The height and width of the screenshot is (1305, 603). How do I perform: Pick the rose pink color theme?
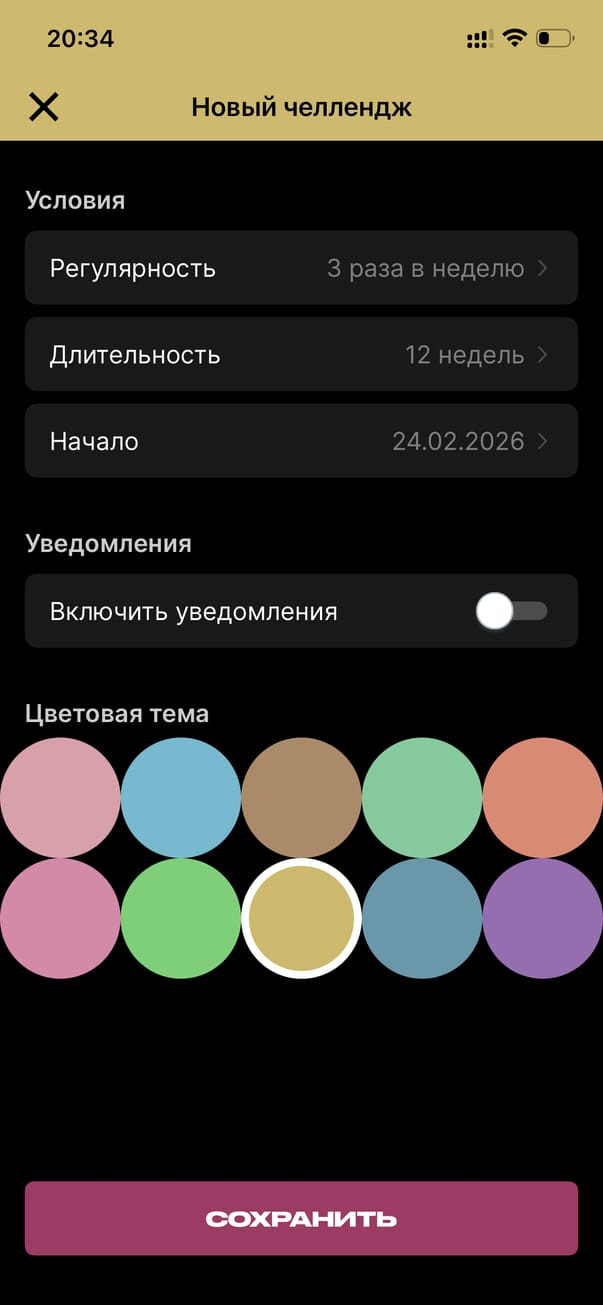tap(60, 918)
